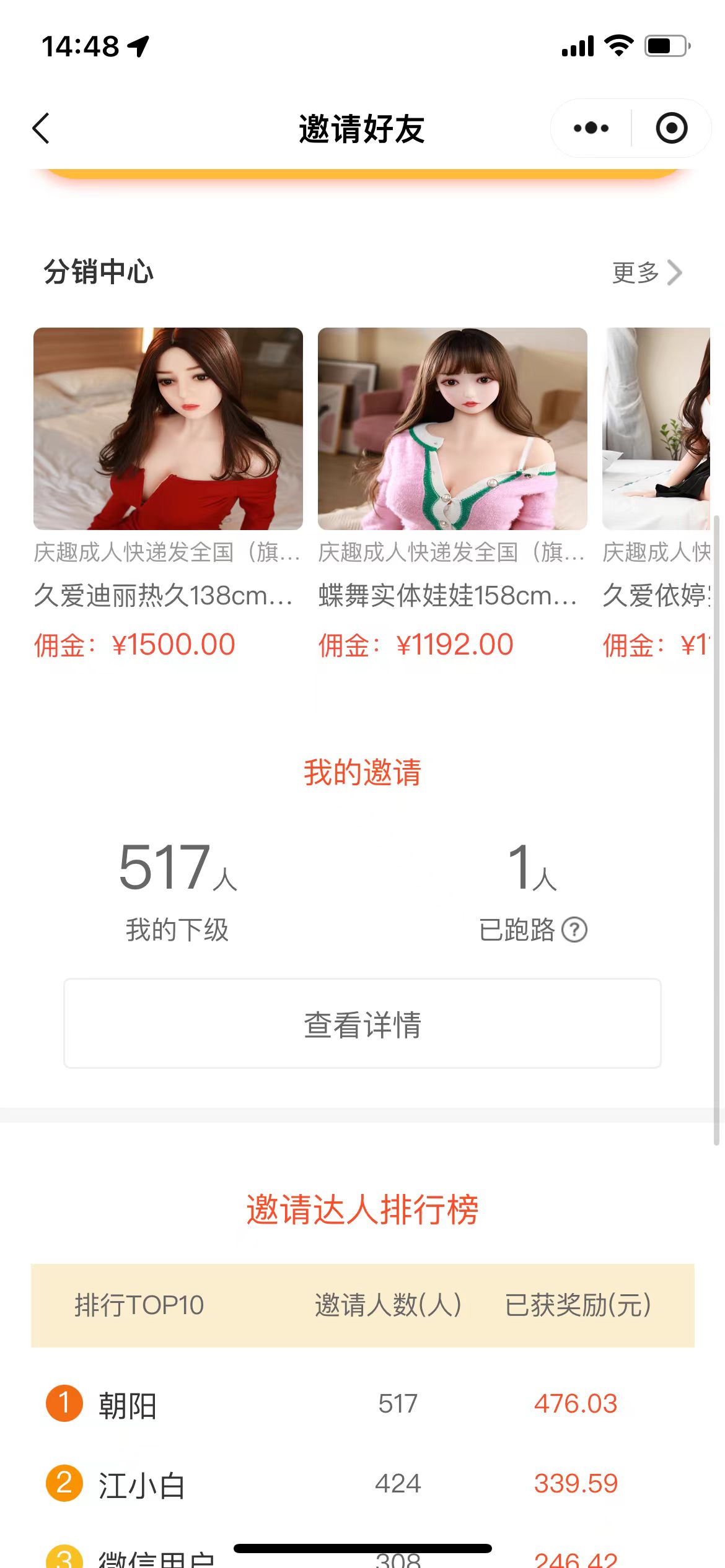The width and height of the screenshot is (725, 1568).
Task: Open the mini program three-dot menu
Action: click(591, 128)
